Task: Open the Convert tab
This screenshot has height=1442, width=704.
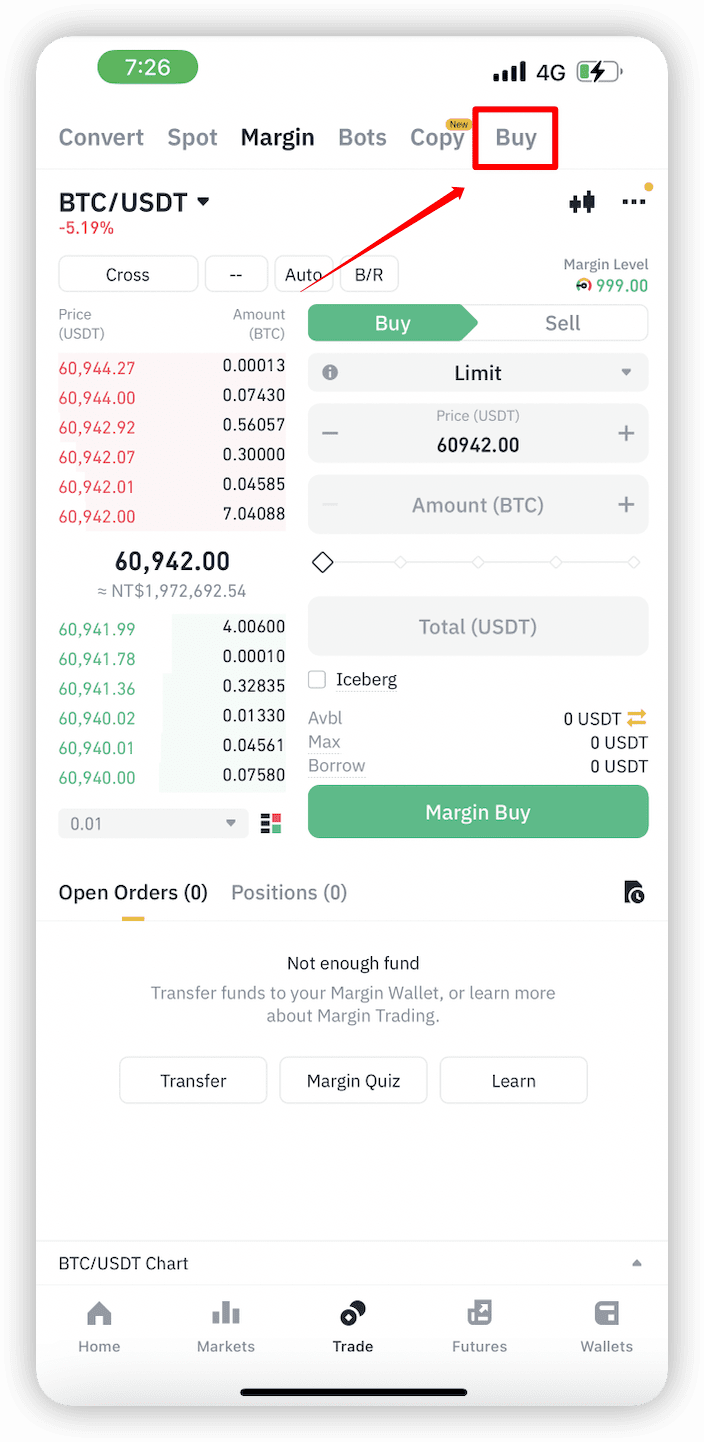Action: pos(101,138)
